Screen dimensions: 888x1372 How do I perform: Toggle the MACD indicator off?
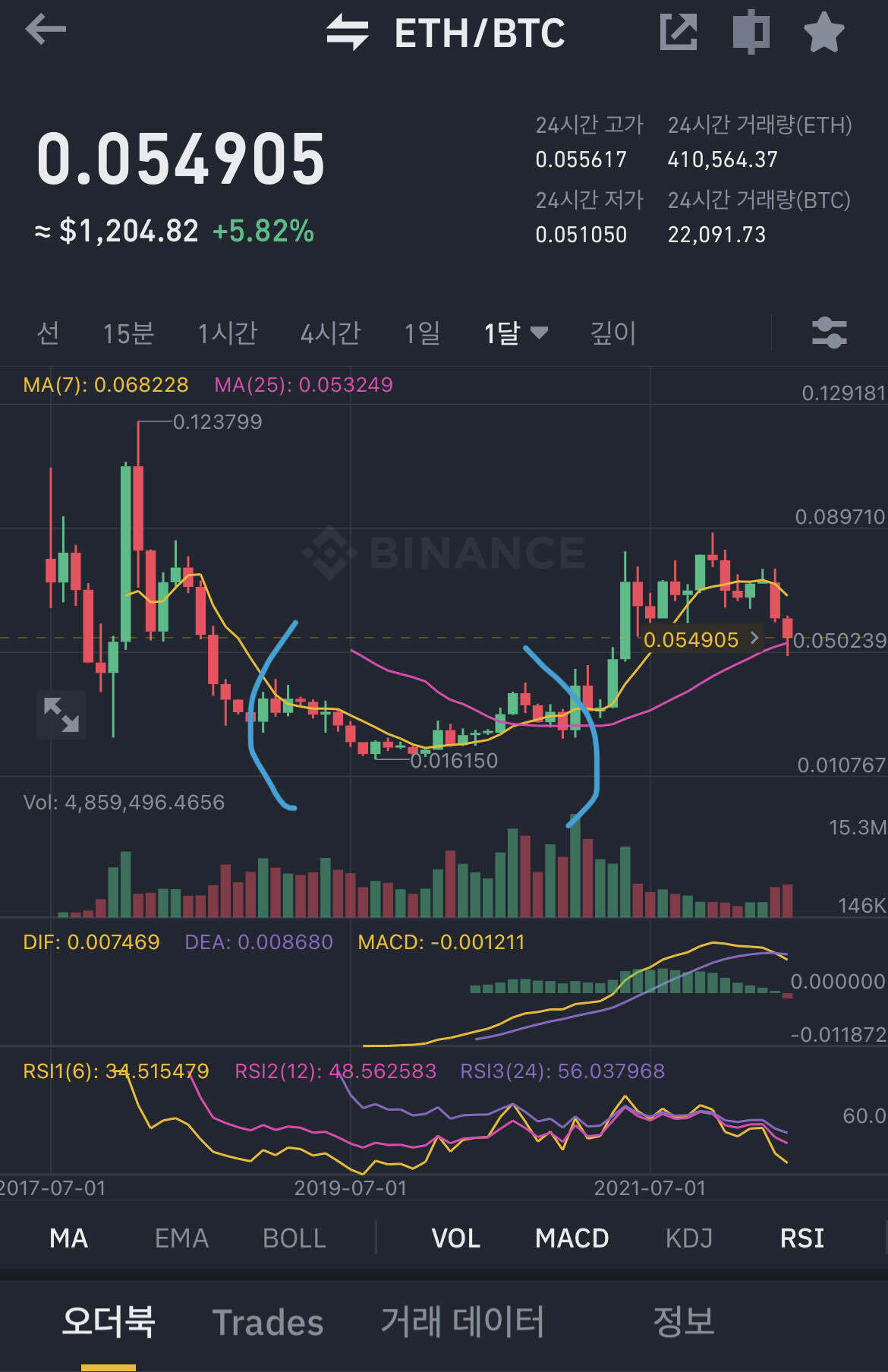572,1238
